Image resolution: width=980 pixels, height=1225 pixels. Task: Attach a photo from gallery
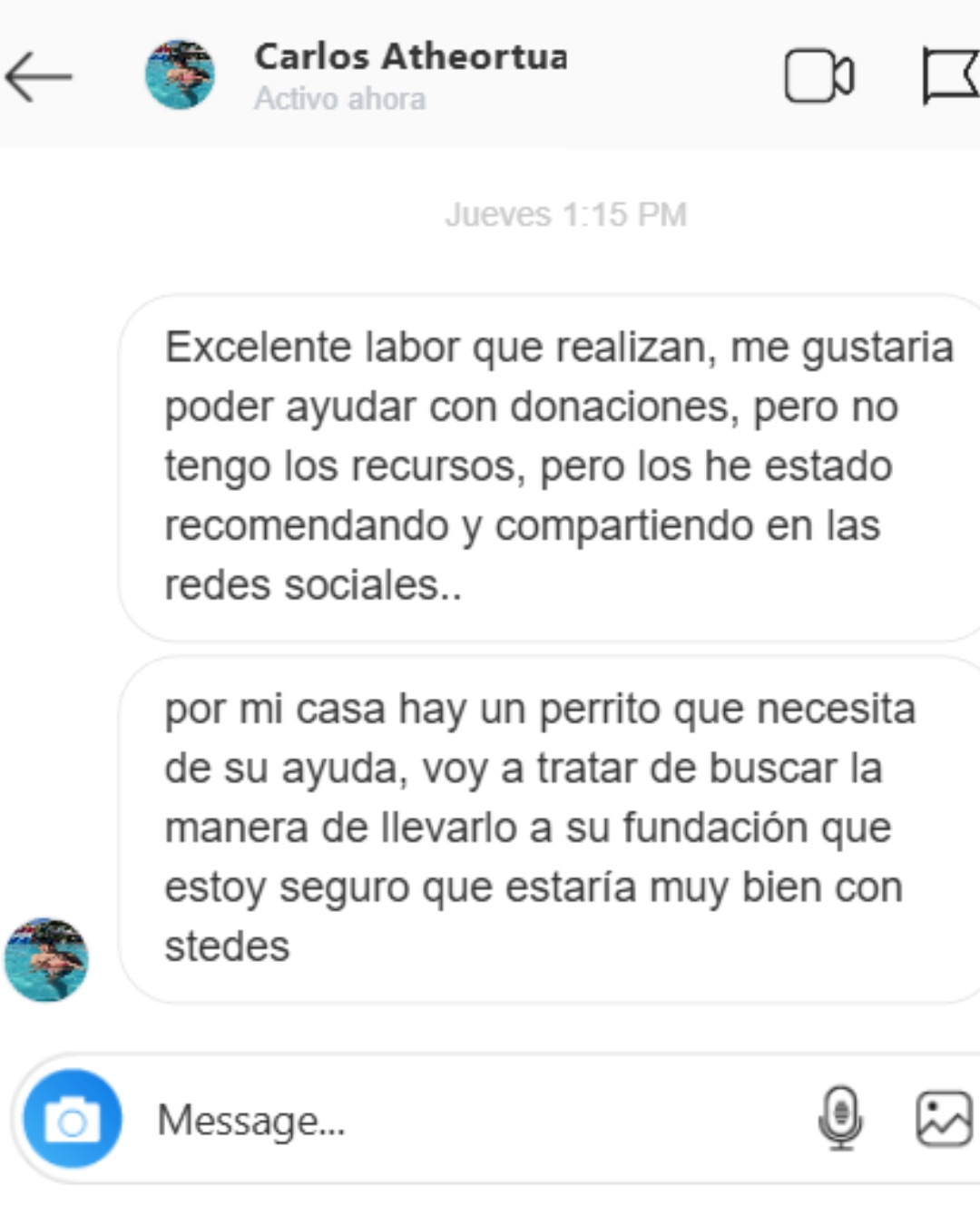tap(944, 1119)
